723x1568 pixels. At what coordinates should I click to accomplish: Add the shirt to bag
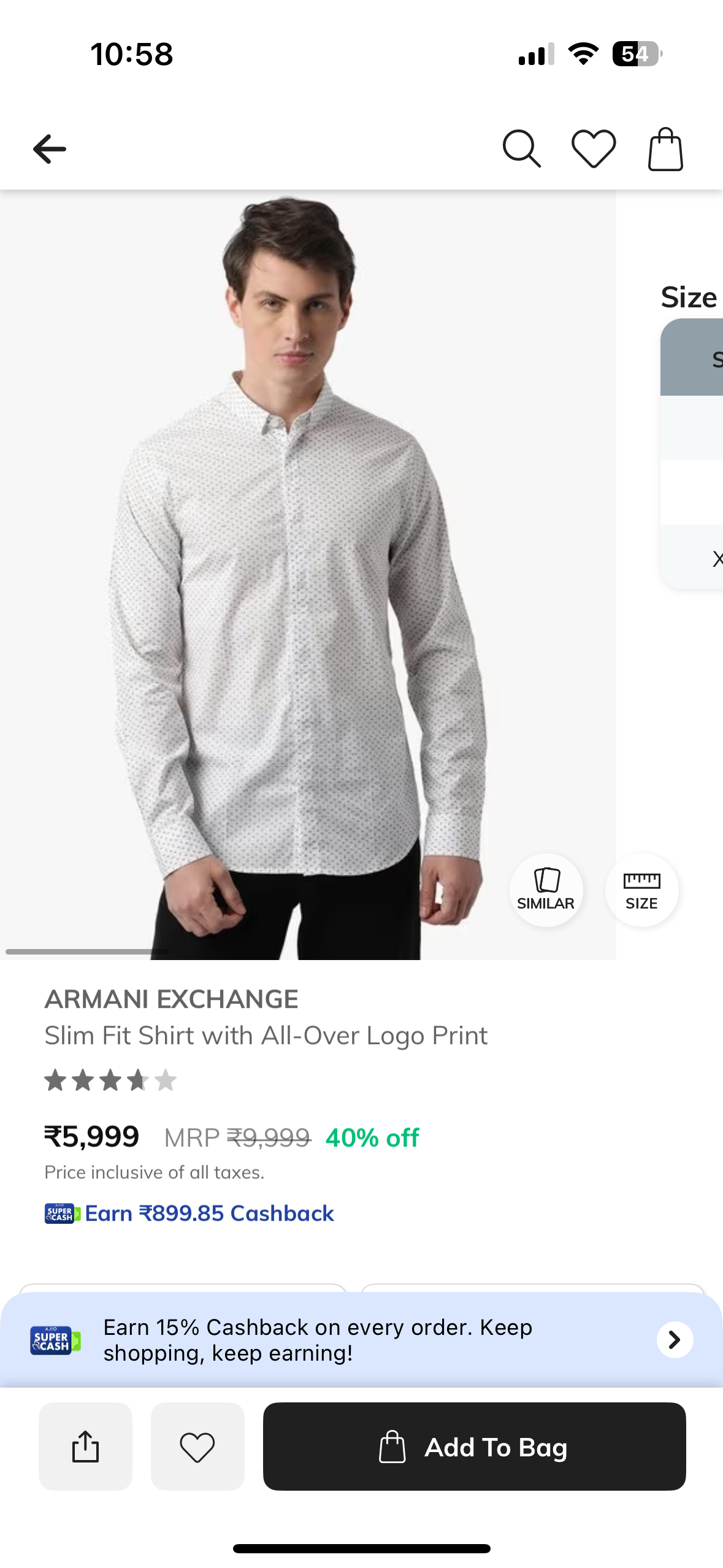(x=474, y=1447)
